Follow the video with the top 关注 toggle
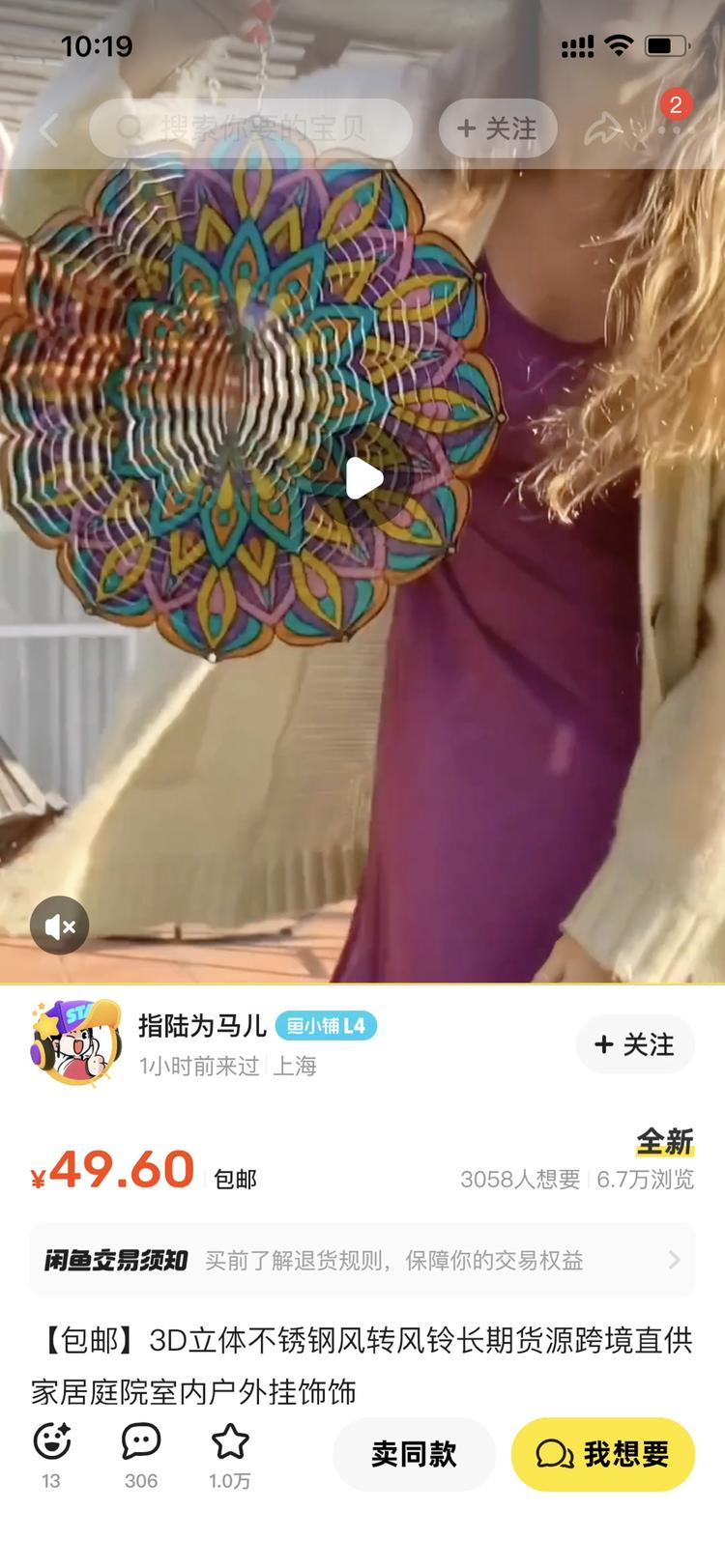This screenshot has width=725, height=1568. [498, 128]
